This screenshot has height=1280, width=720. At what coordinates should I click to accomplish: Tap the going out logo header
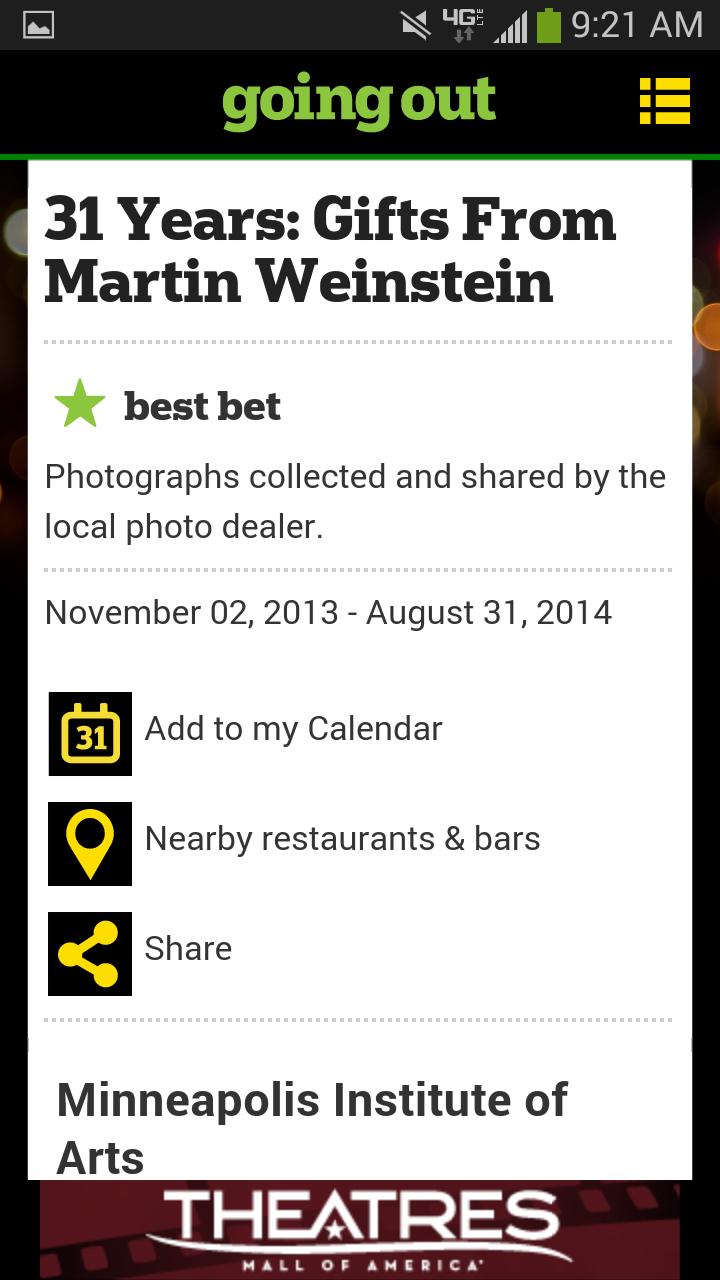(359, 102)
